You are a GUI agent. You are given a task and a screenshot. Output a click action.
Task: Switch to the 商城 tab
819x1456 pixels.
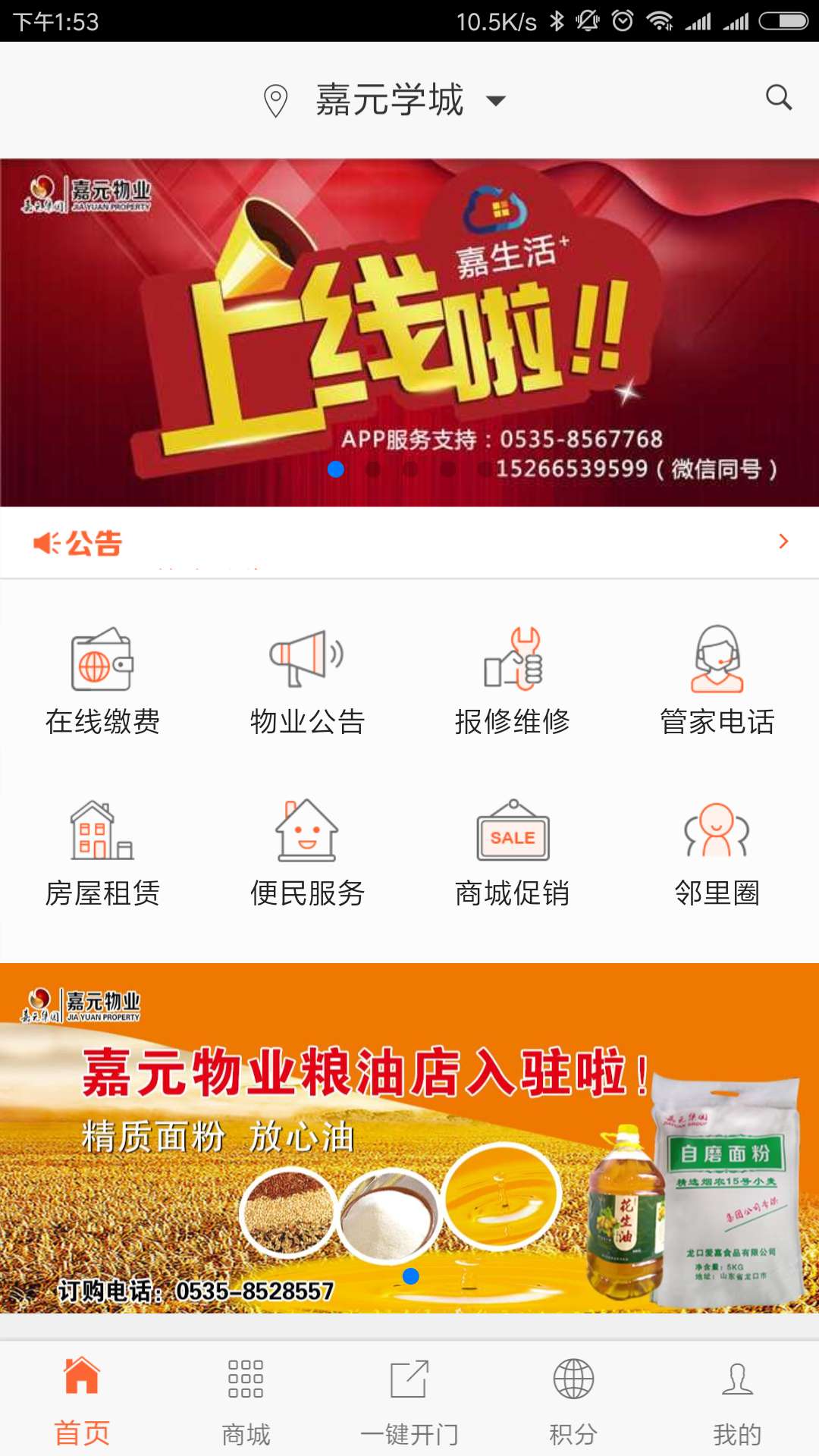tap(246, 1400)
